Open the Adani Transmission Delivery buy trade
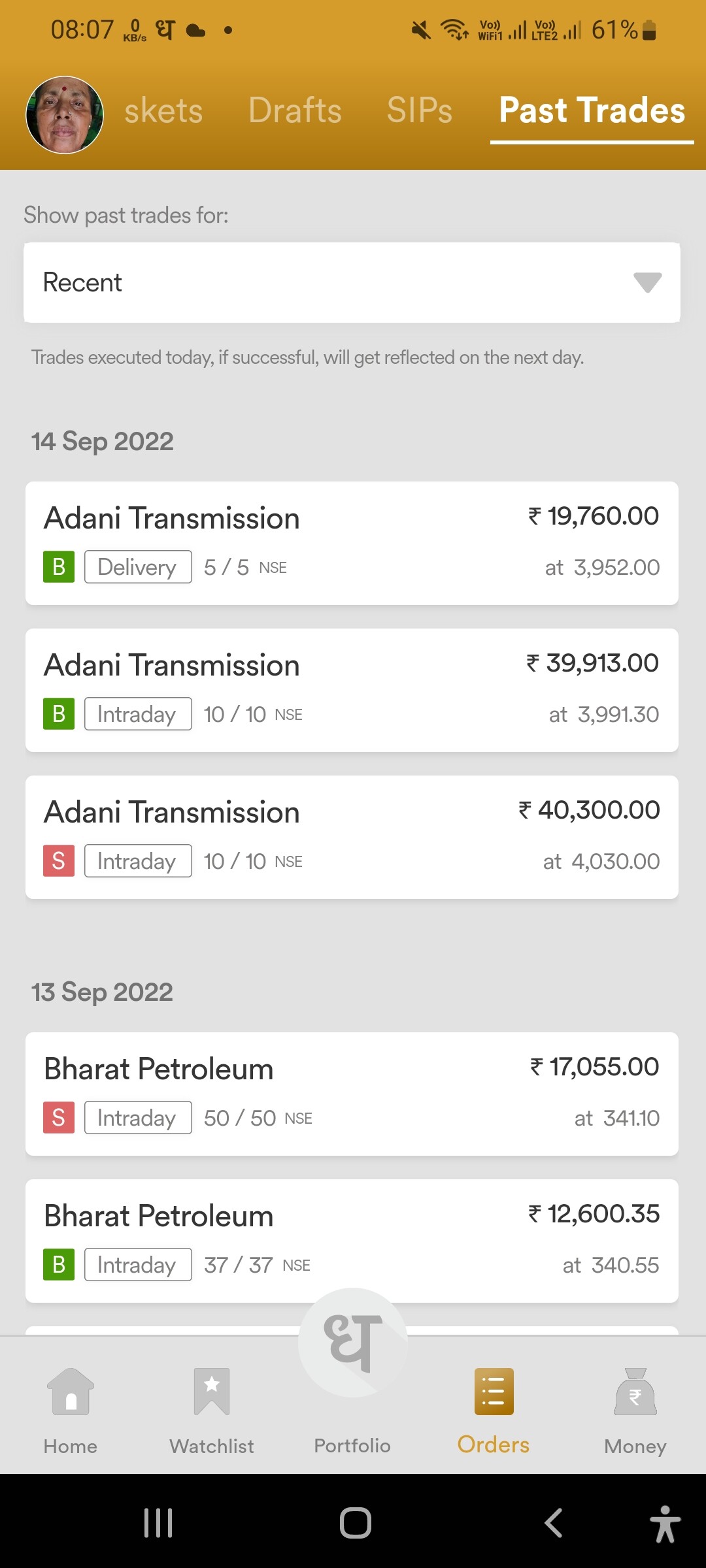Image resolution: width=706 pixels, height=1568 pixels. (352, 543)
